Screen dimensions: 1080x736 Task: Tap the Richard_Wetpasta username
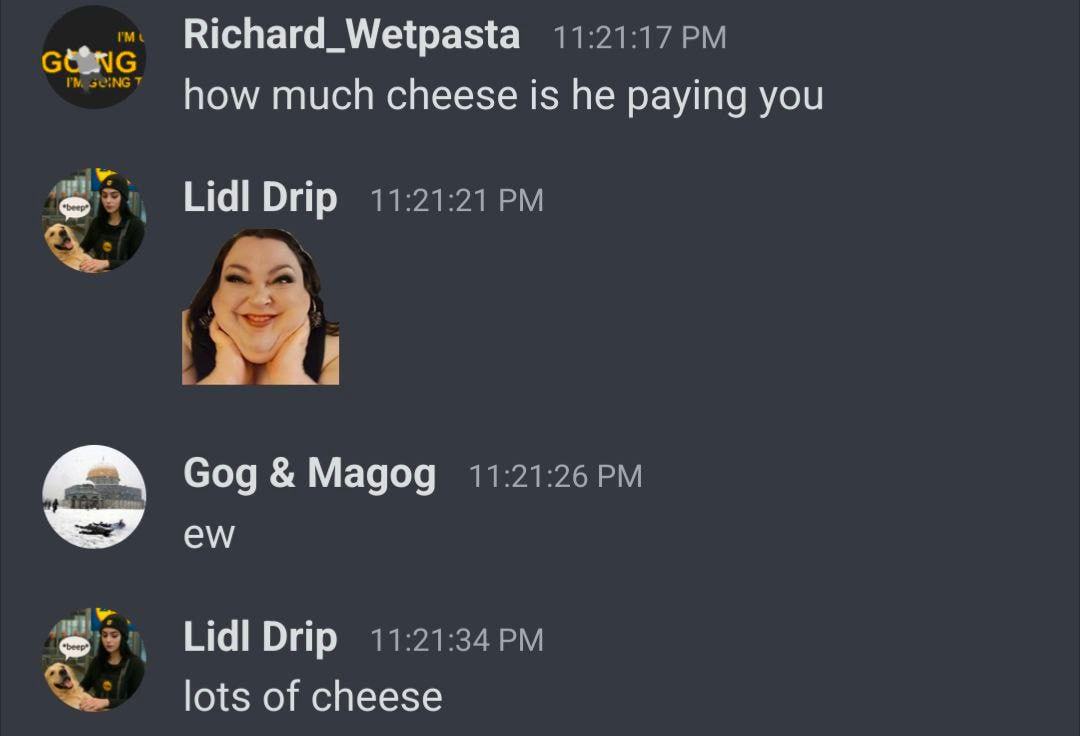[x=351, y=35]
